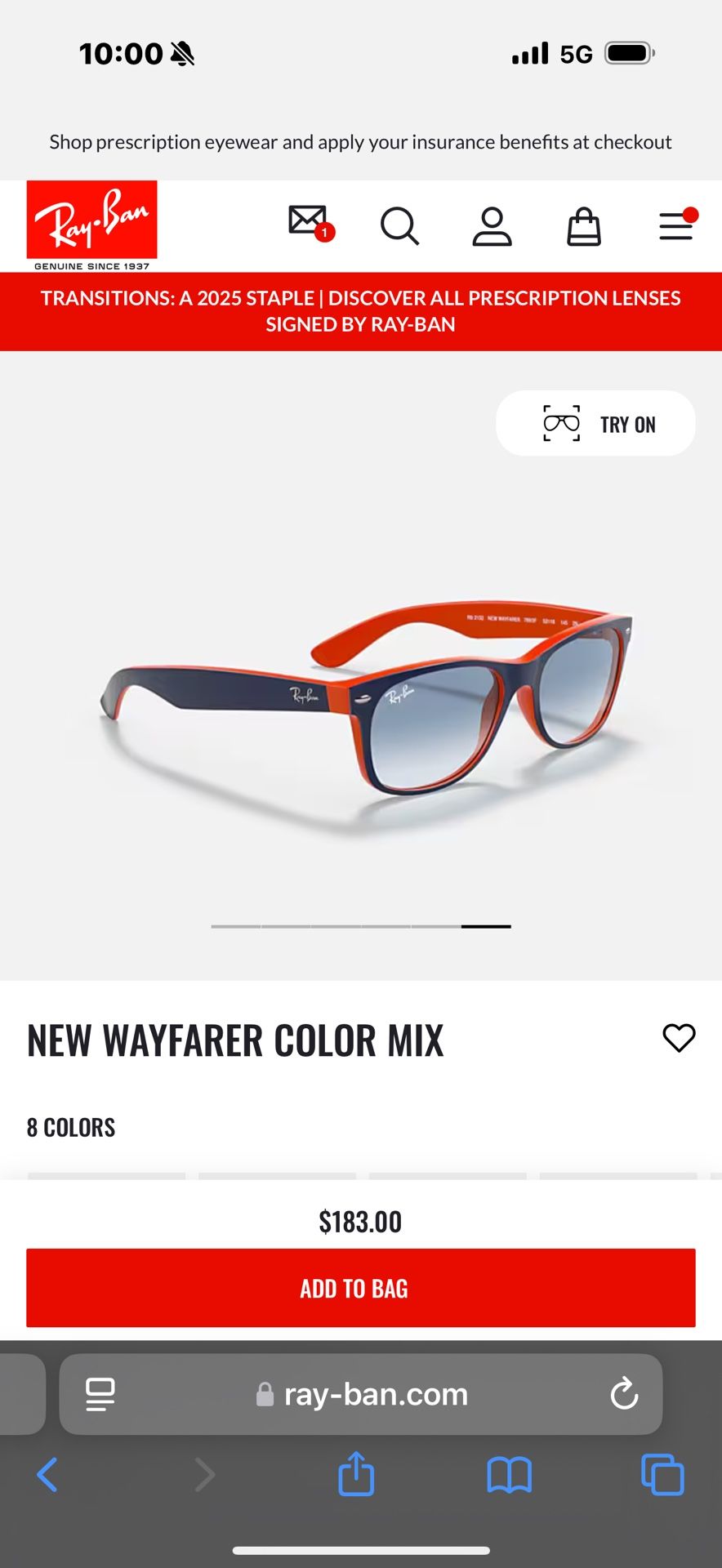Open Safari page settings menu
This screenshot has height=1568, width=722.
click(x=100, y=1394)
